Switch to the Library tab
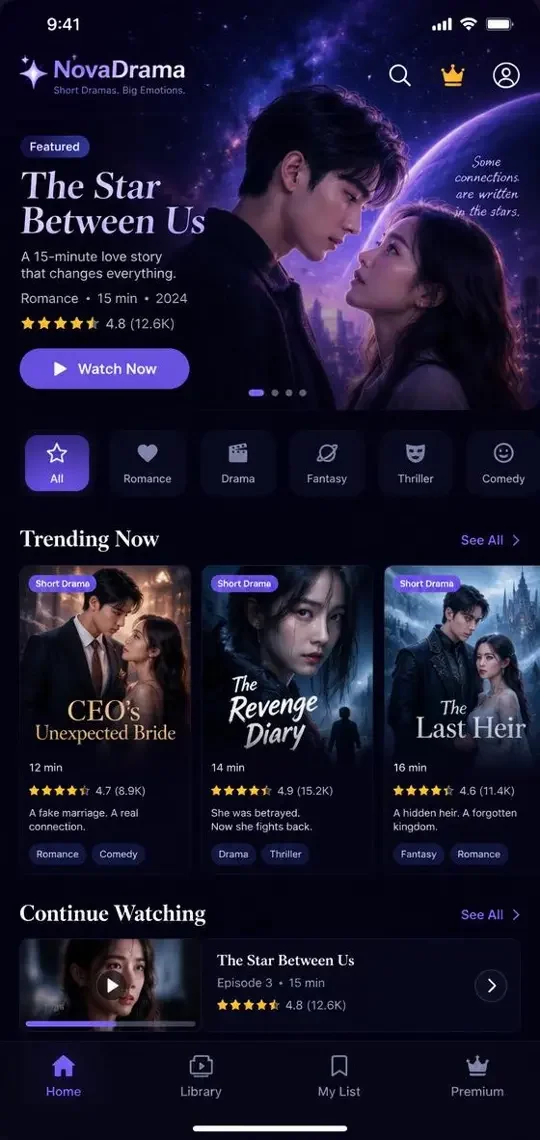The width and height of the screenshot is (540, 1140). [201, 1077]
